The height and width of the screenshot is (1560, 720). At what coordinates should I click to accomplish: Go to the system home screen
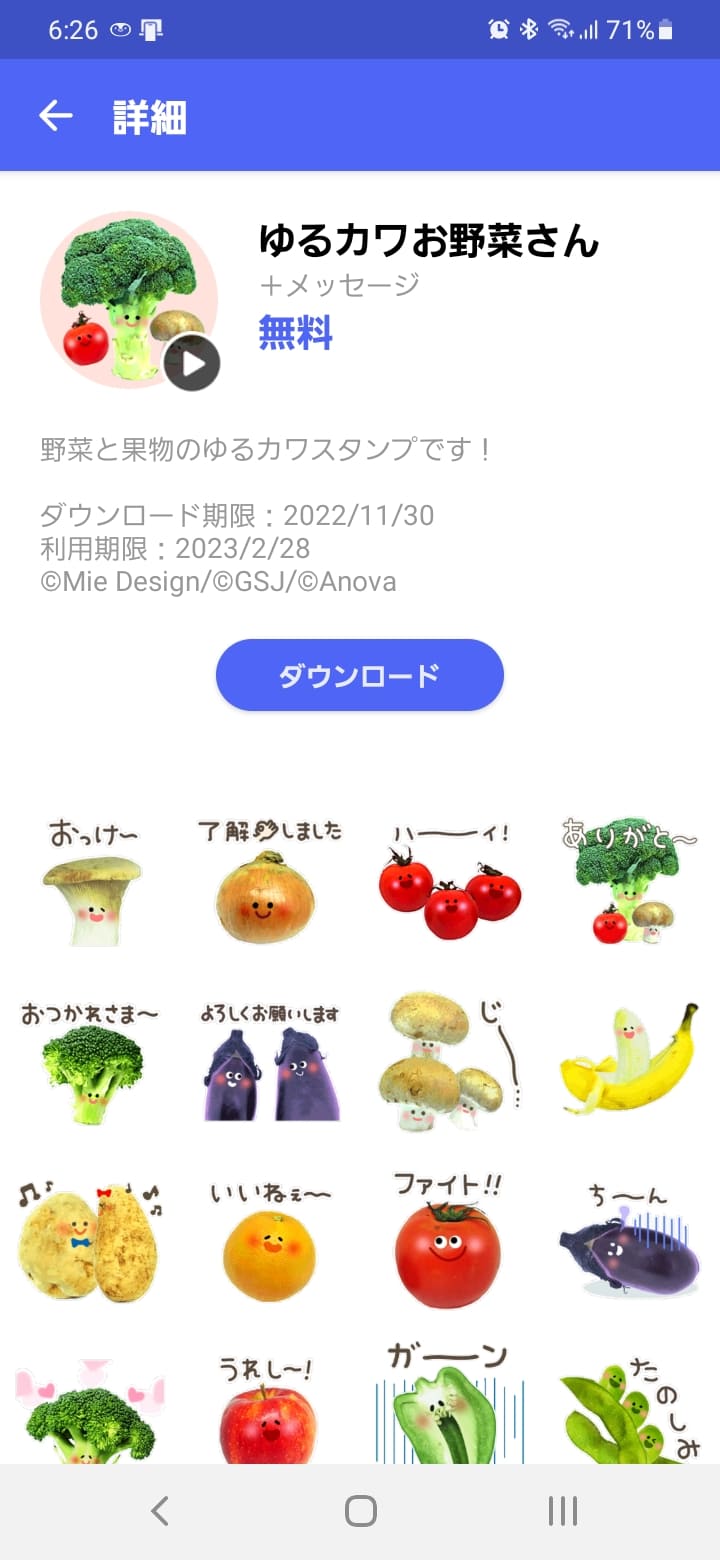pos(360,1511)
